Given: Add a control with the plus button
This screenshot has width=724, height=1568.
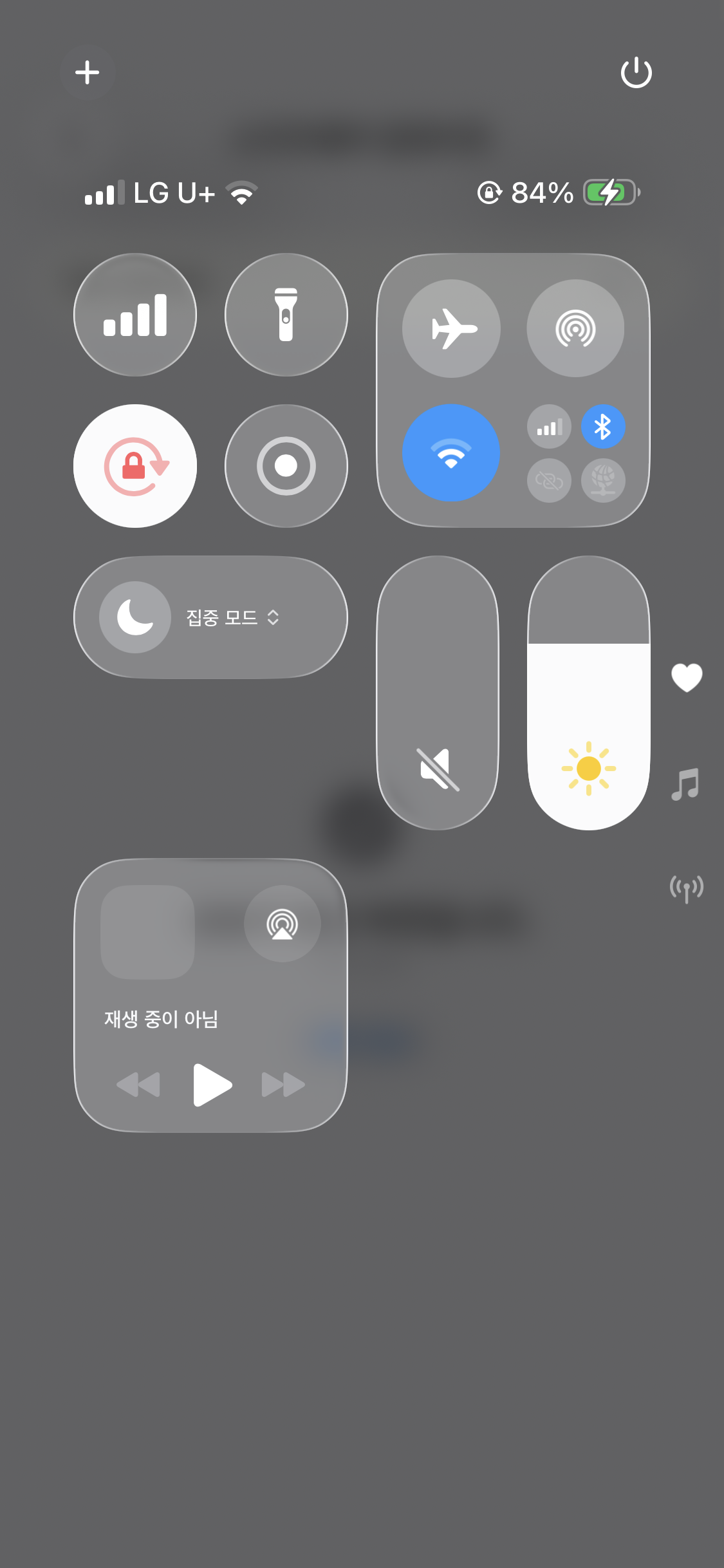Looking at the screenshot, I should (87, 72).
